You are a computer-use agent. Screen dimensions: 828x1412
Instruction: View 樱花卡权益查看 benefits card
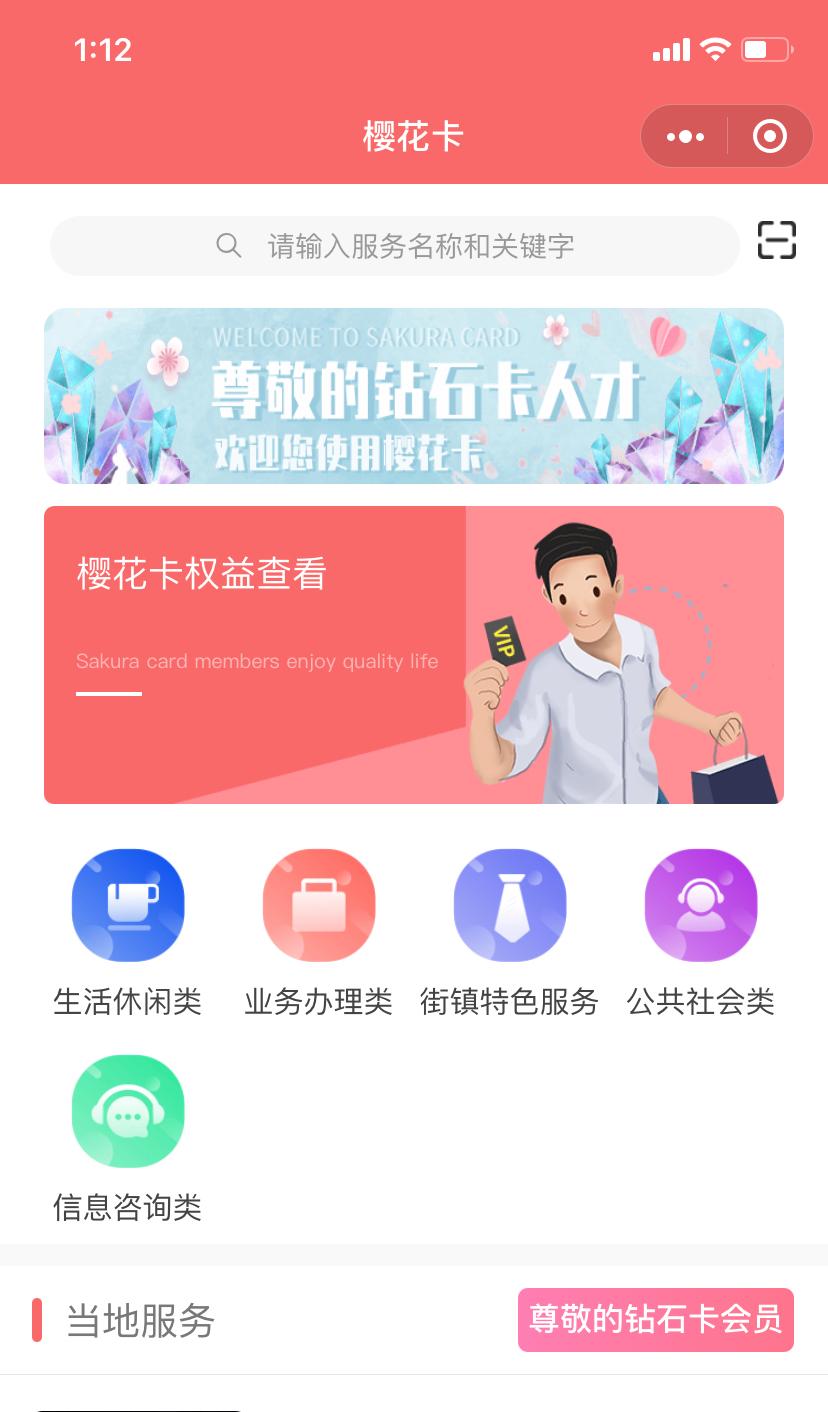(x=413, y=654)
